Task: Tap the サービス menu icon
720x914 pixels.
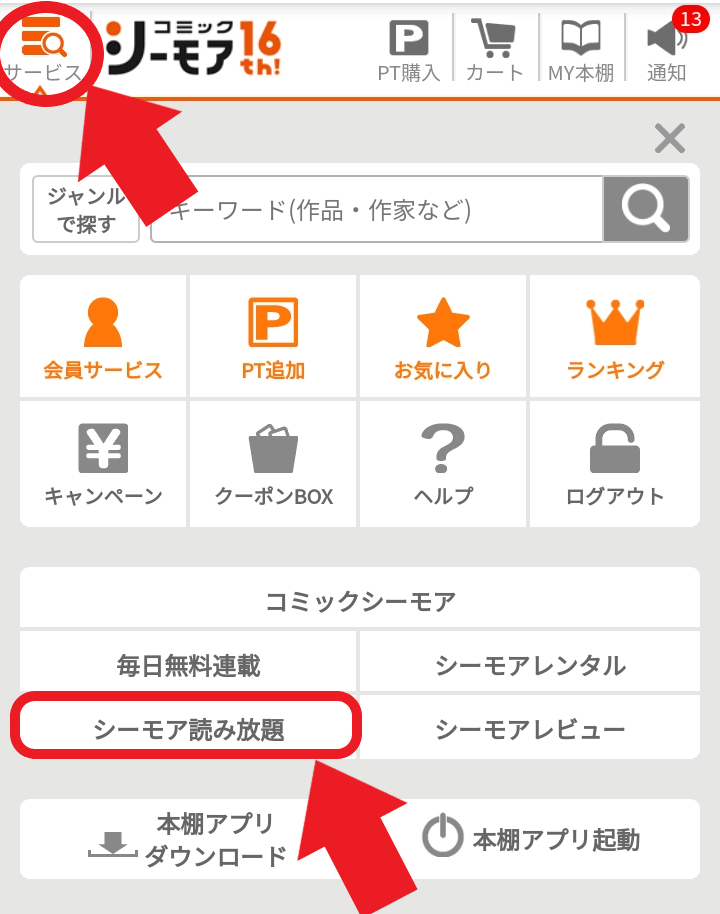Action: 43,48
